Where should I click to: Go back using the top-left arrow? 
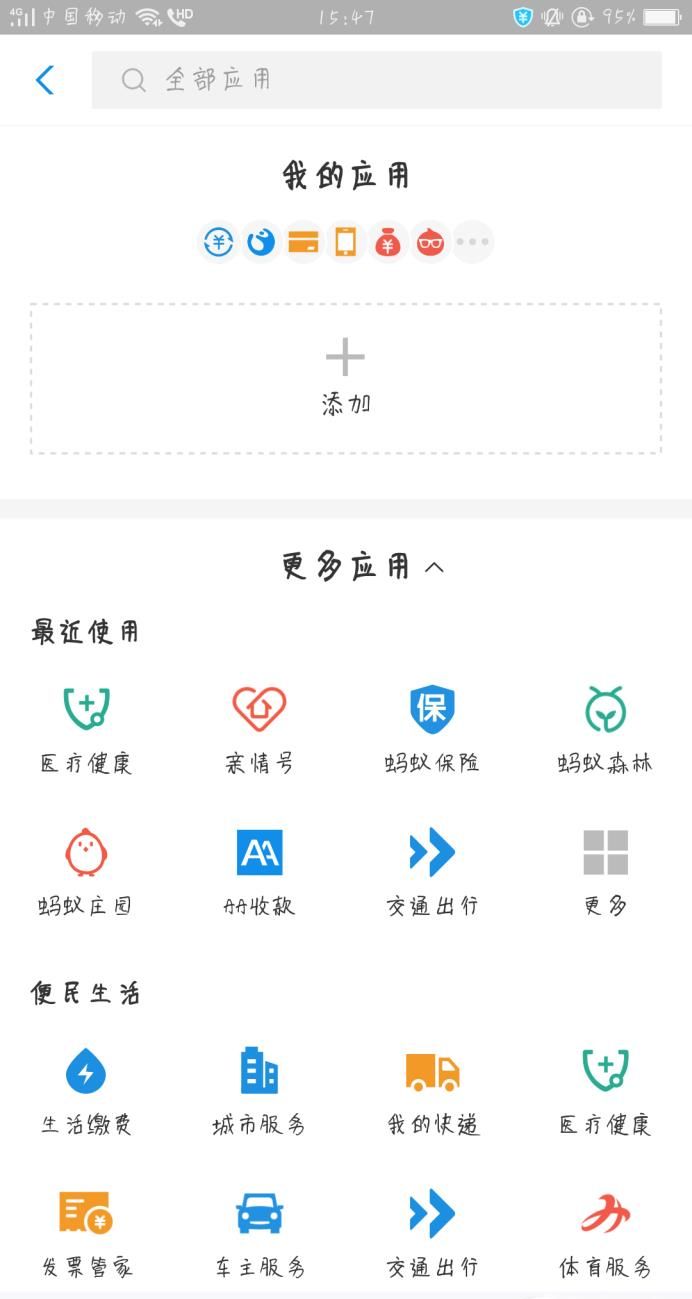[x=45, y=80]
